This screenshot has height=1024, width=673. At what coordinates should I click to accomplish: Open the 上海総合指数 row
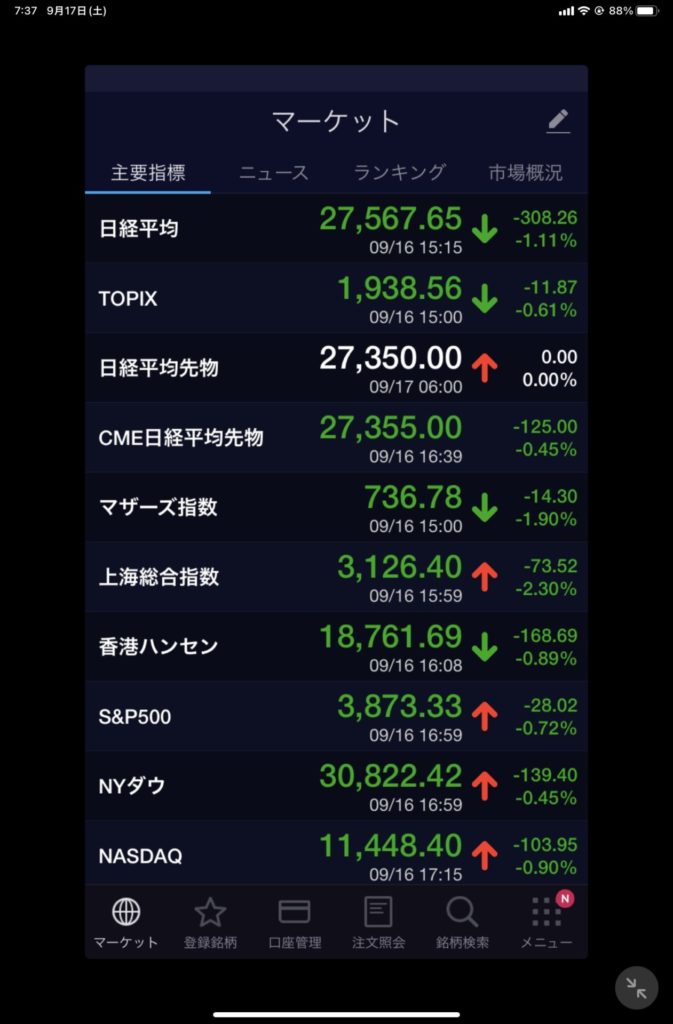(x=336, y=577)
